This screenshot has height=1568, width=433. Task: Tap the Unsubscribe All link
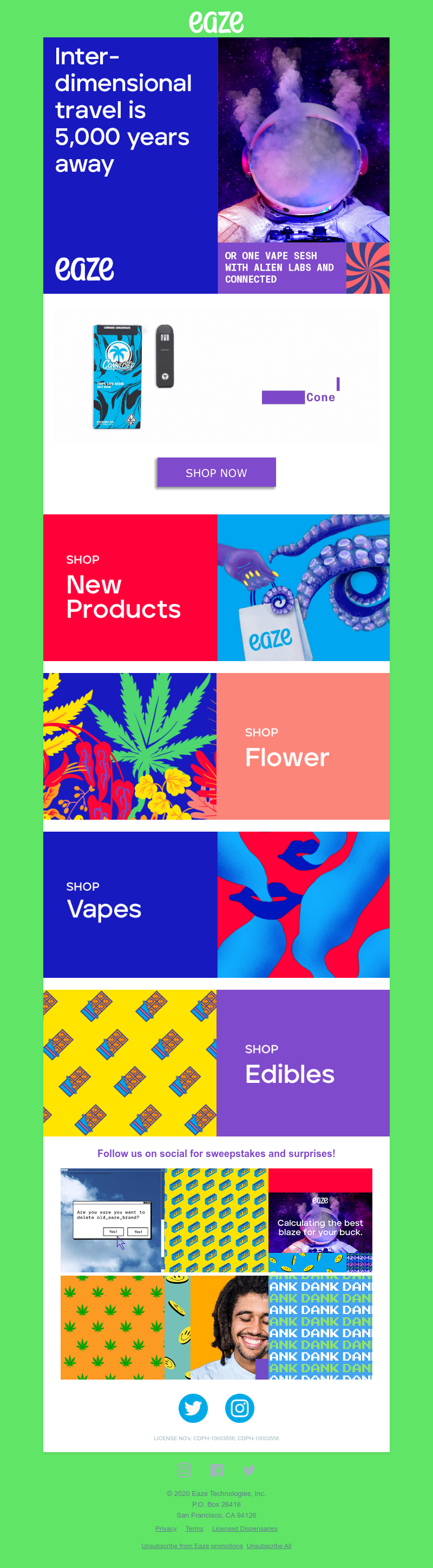(x=269, y=1545)
